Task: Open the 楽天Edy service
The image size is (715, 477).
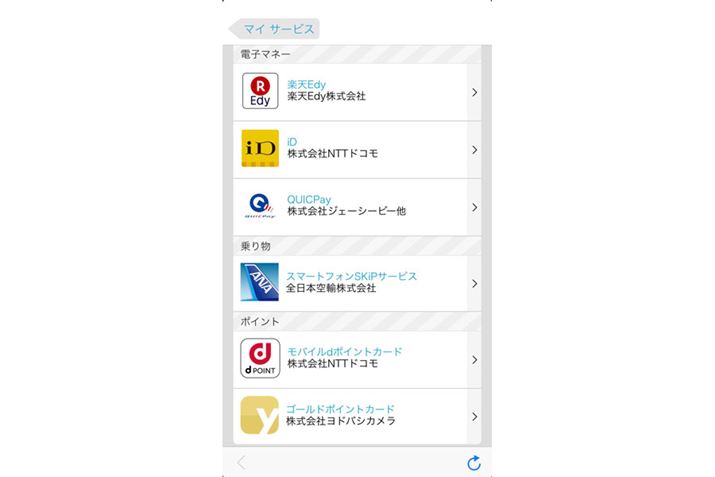Action: point(356,91)
